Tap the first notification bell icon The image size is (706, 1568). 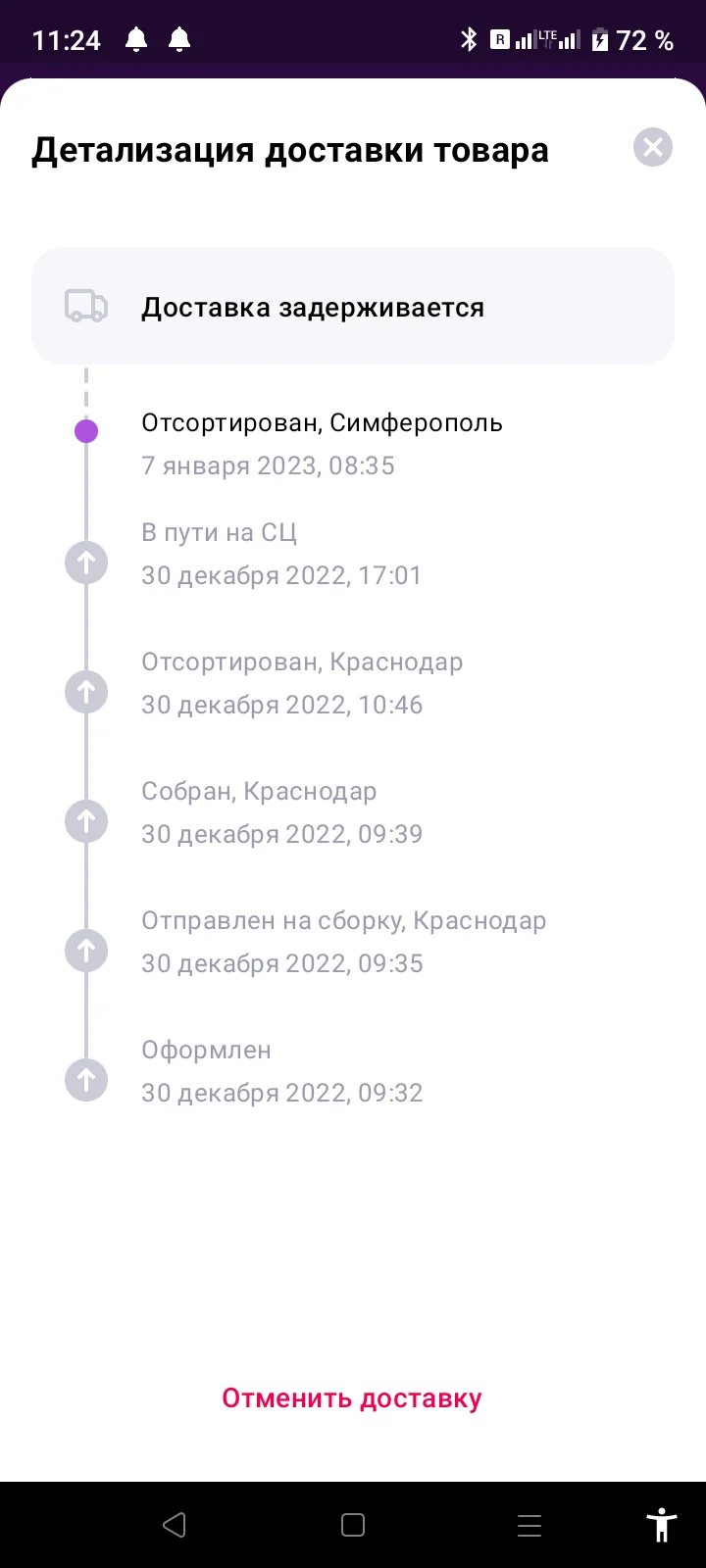coord(136,39)
